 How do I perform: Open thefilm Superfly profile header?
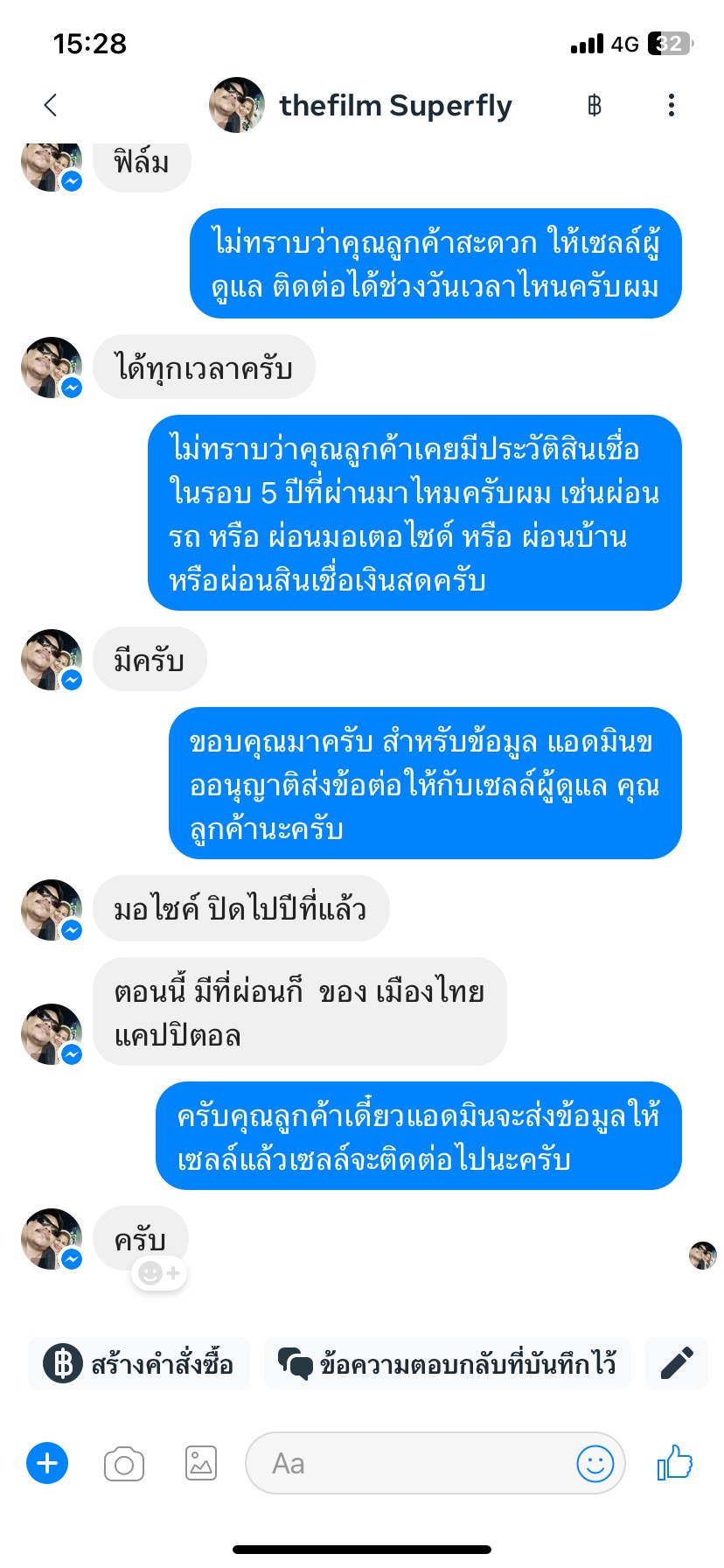pos(360,106)
